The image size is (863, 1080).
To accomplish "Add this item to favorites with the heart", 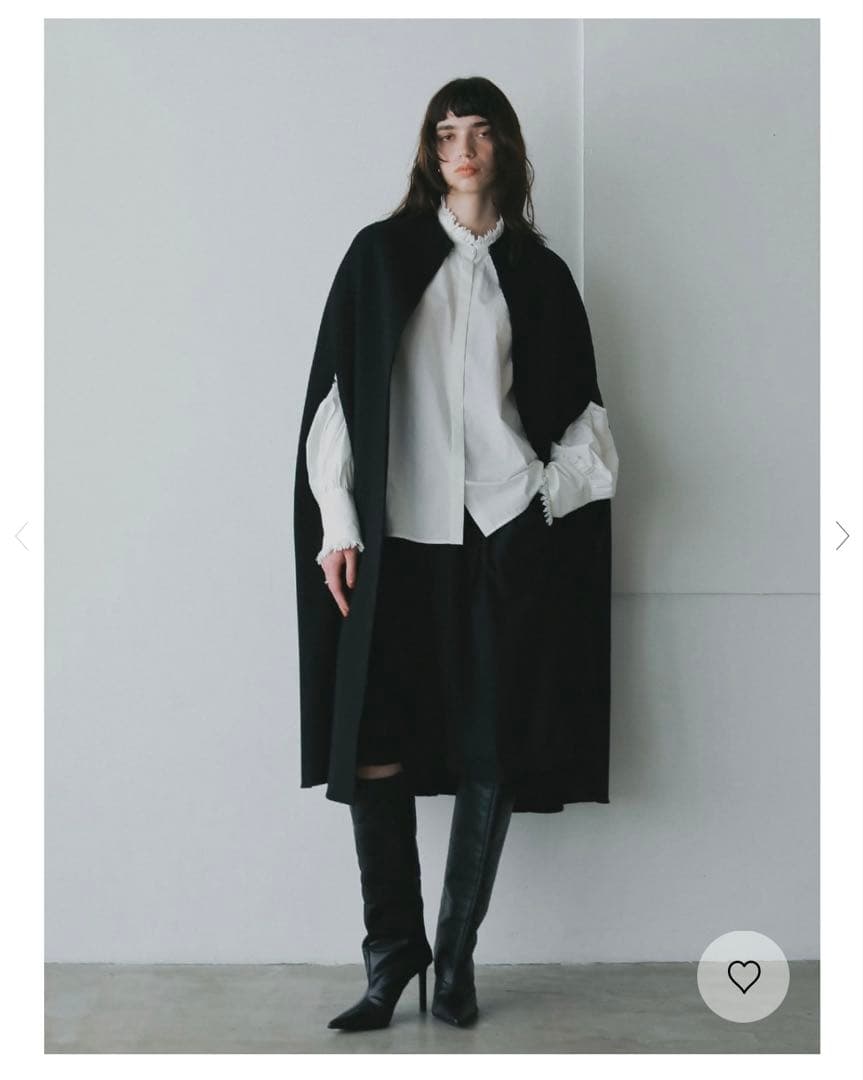I will click(743, 976).
